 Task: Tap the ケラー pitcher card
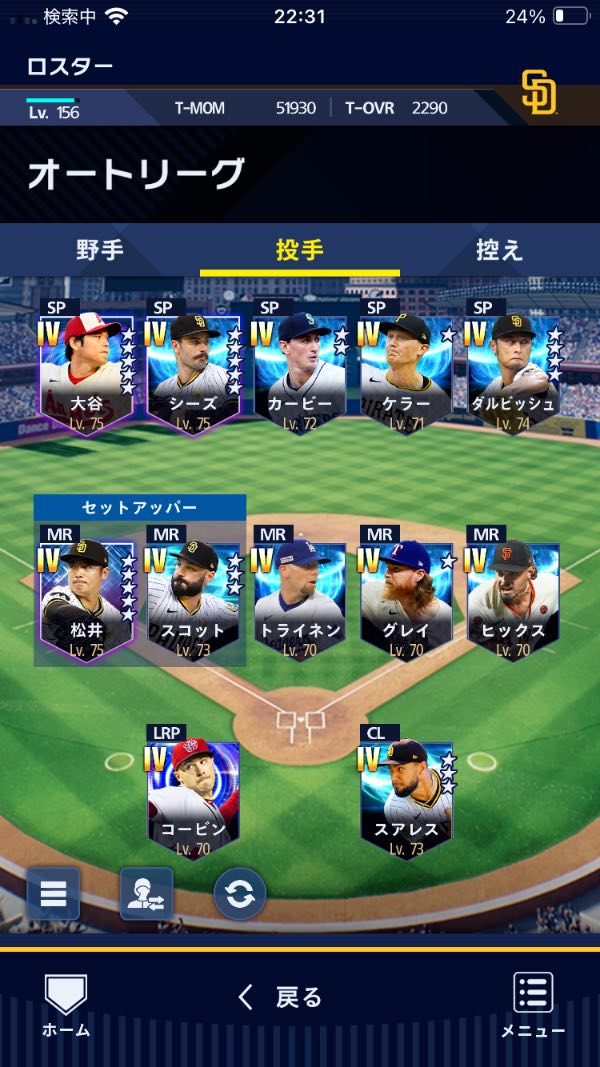tap(407, 367)
